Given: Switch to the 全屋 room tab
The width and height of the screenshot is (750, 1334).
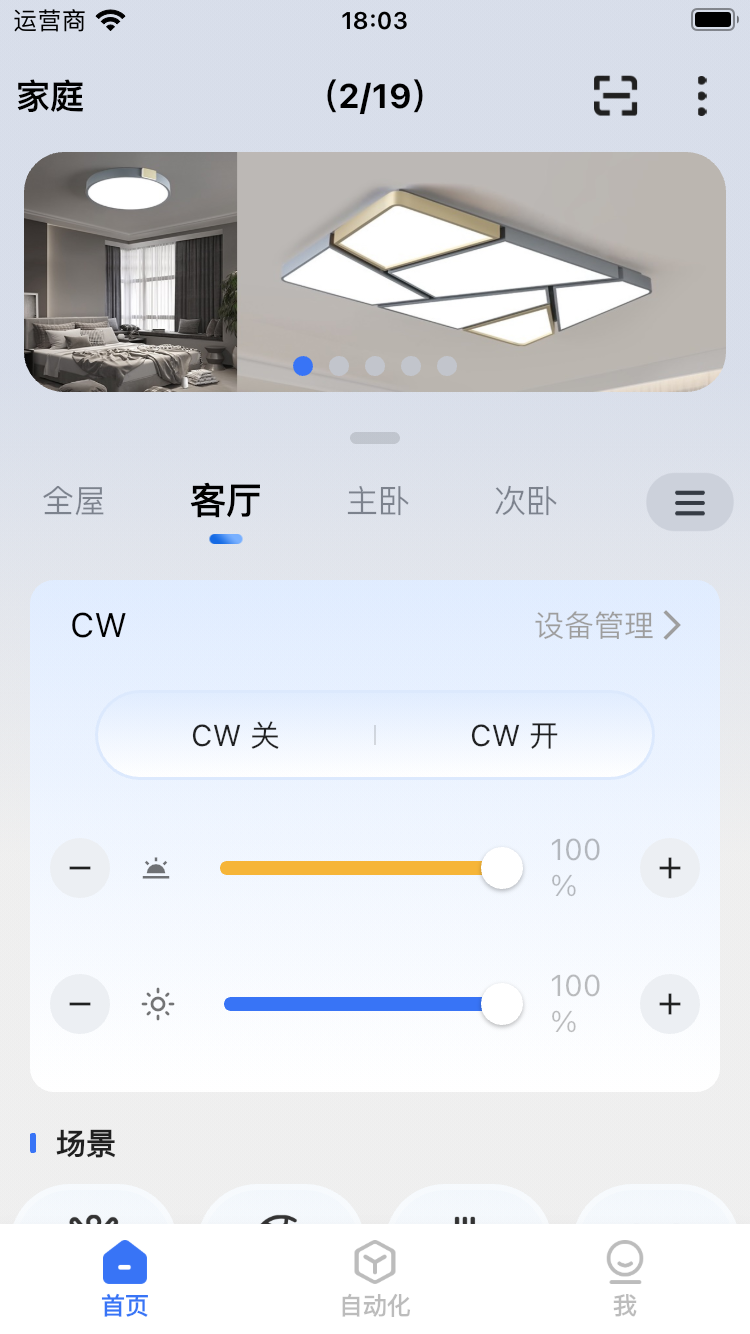Looking at the screenshot, I should (x=74, y=501).
